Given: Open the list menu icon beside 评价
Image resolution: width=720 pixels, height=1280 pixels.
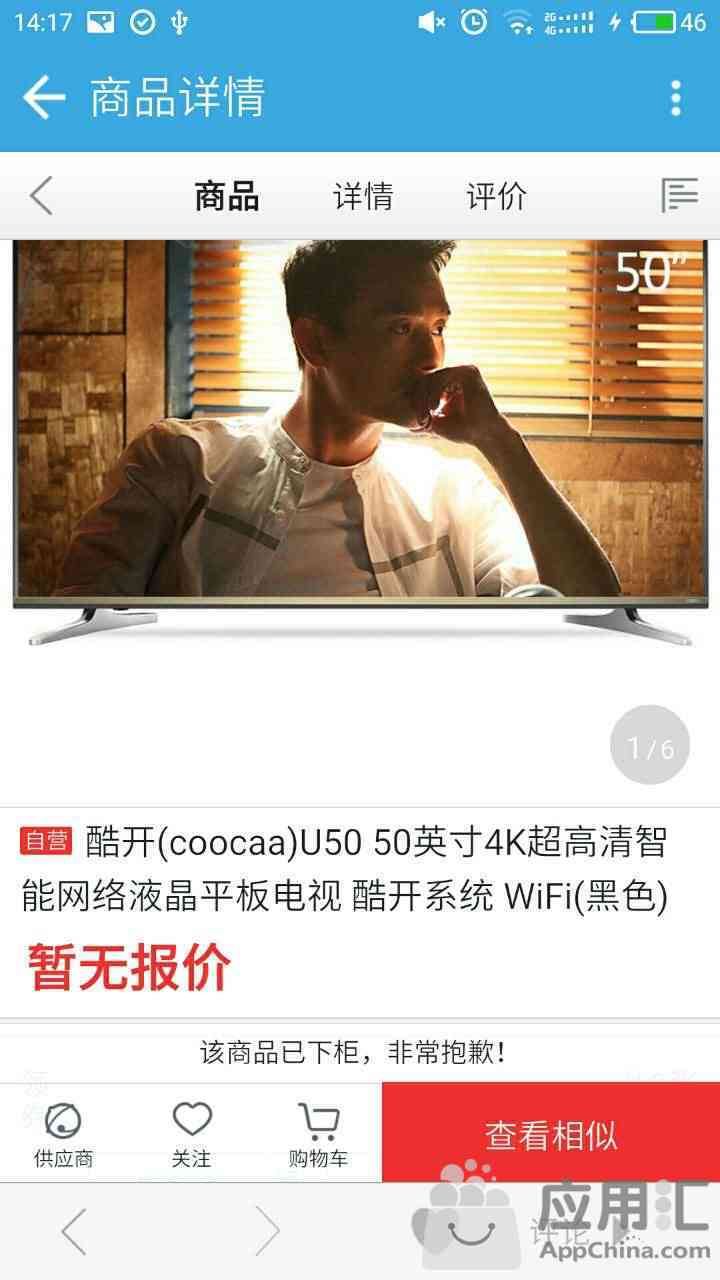Looking at the screenshot, I should click(679, 196).
